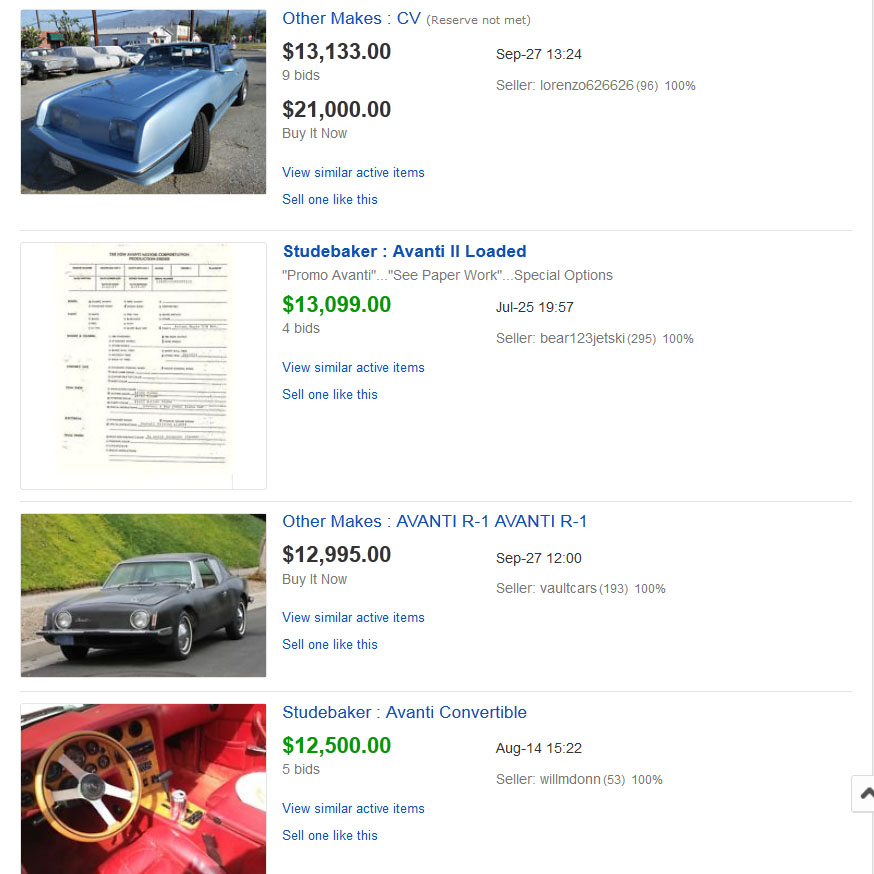Tap "Sell one like this" under CV listing
874x874 pixels.
coord(330,199)
